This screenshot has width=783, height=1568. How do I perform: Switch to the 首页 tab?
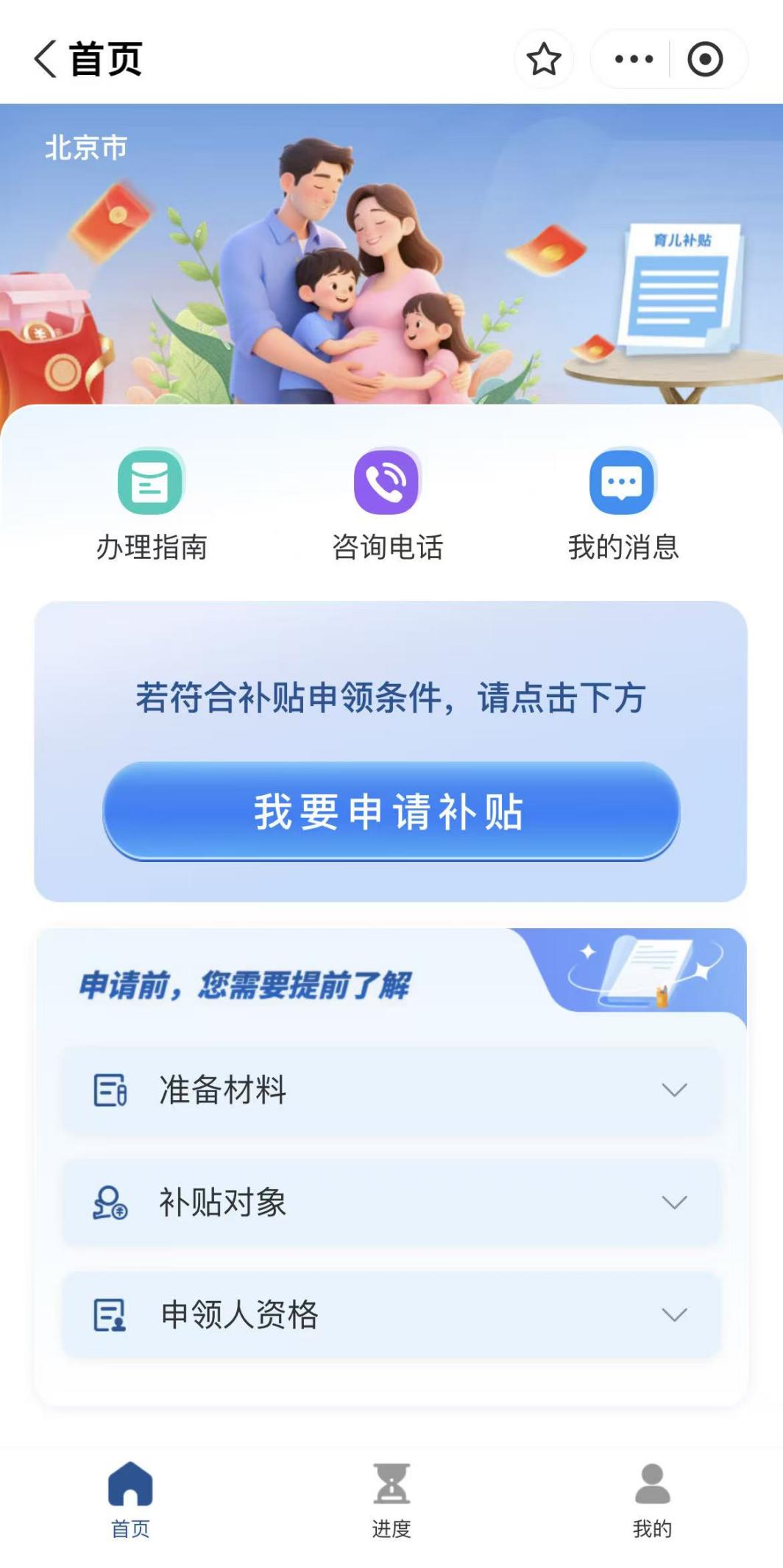(131, 1493)
